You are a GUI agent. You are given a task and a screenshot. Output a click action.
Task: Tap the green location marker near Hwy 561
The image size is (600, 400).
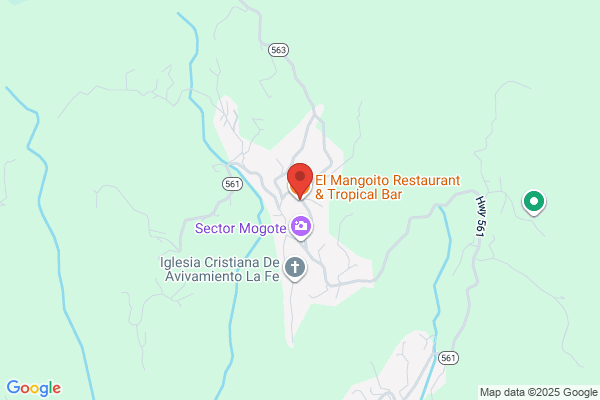534,202
